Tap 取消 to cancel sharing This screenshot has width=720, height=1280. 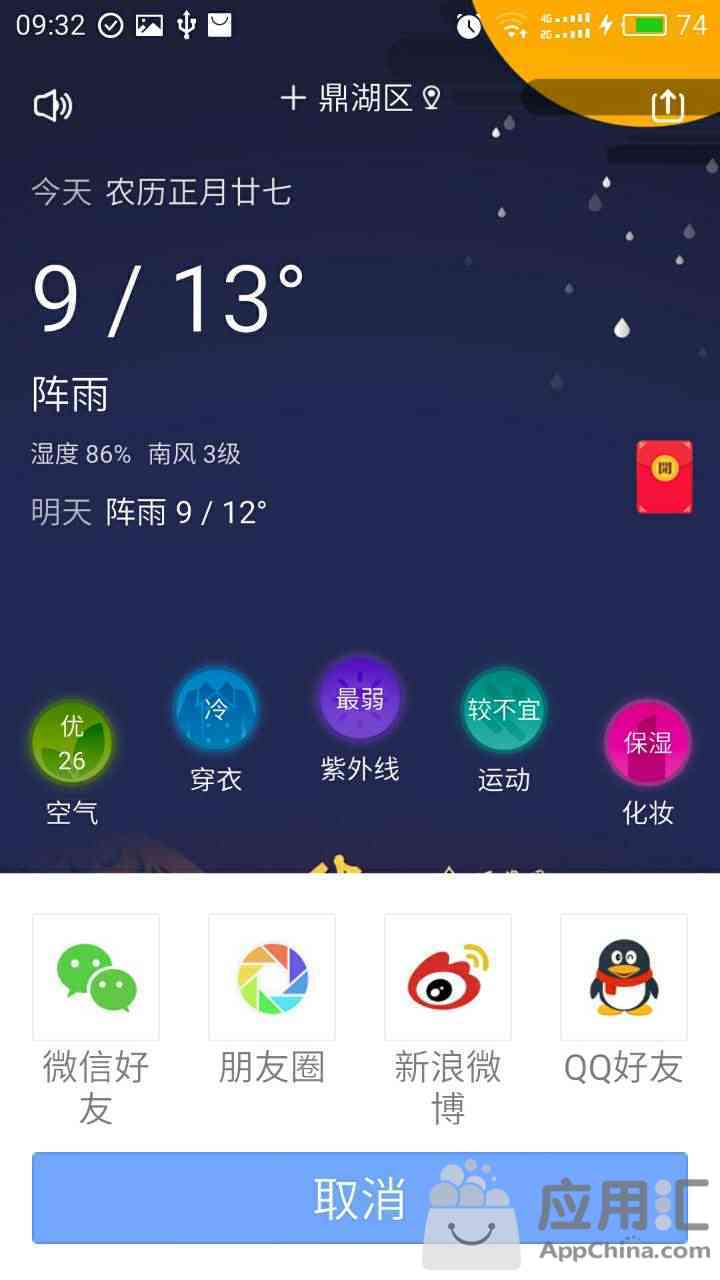[360, 1197]
